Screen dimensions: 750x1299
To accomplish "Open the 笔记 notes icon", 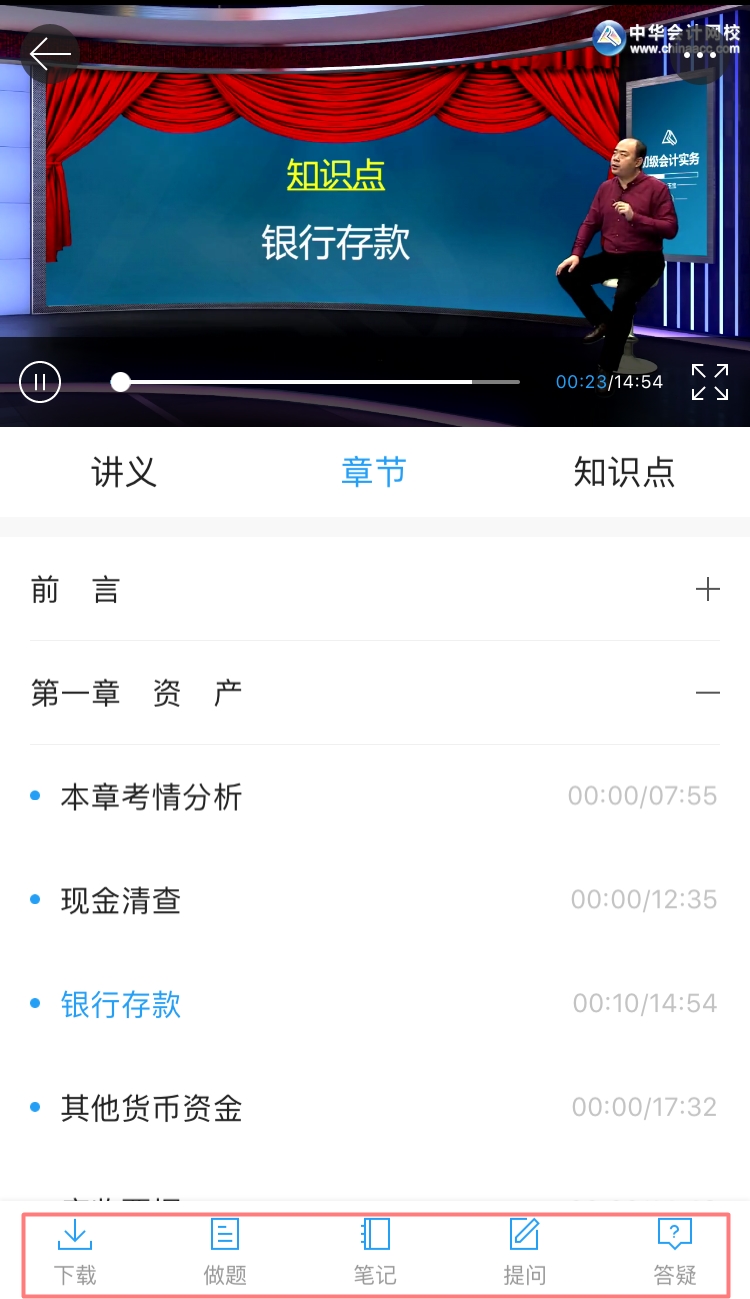I will coord(375,1248).
